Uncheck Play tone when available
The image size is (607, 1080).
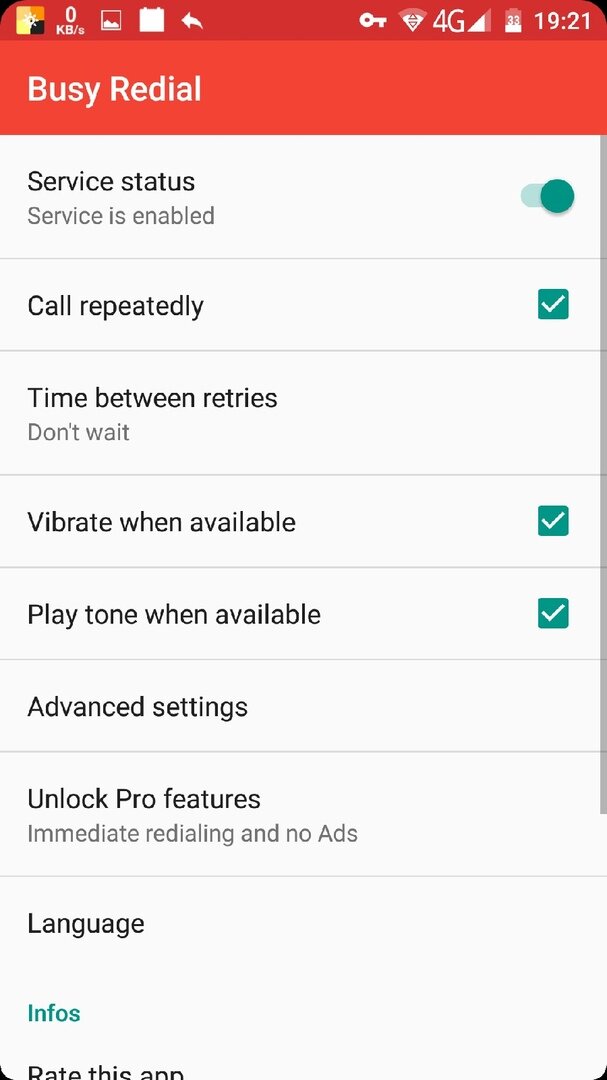(x=552, y=613)
